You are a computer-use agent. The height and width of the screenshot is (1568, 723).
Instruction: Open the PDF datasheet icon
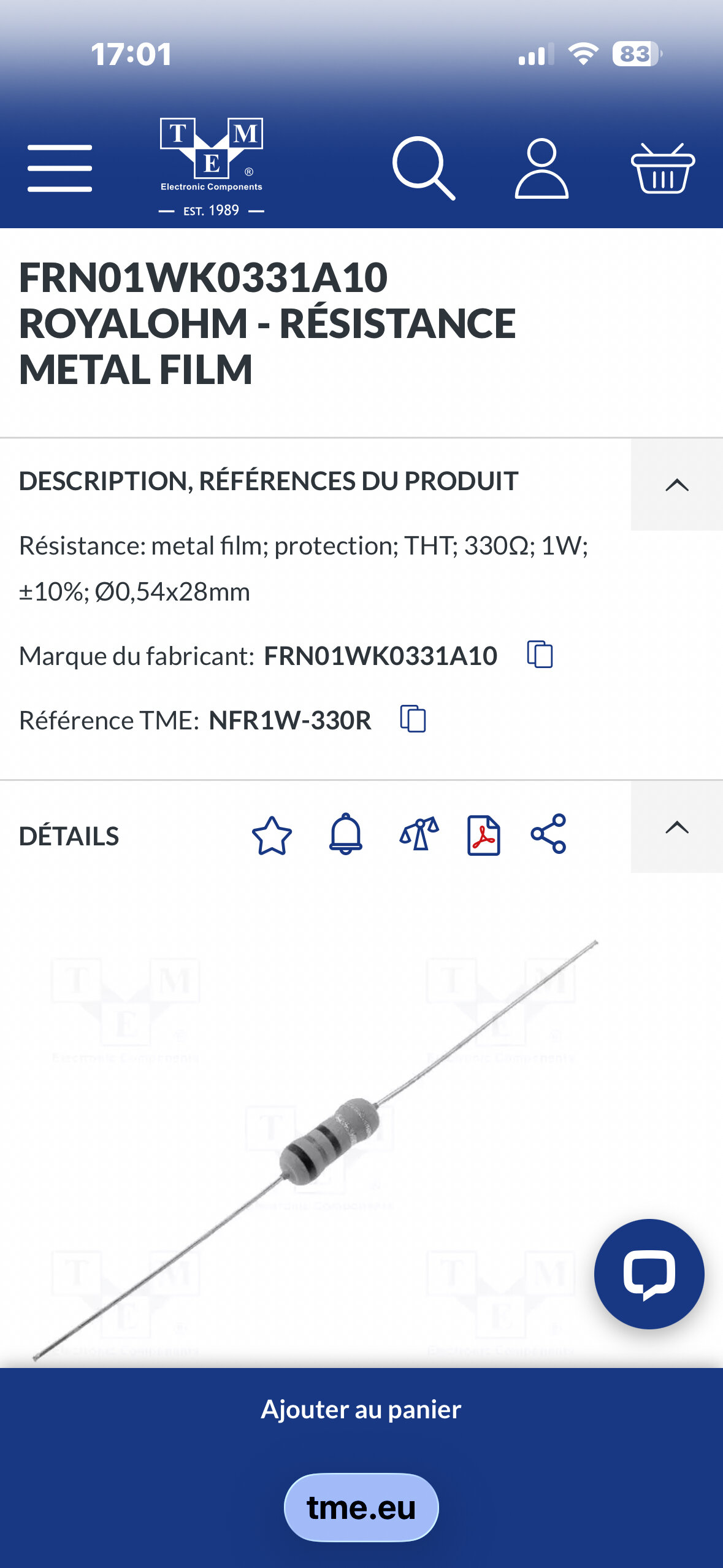[483, 835]
